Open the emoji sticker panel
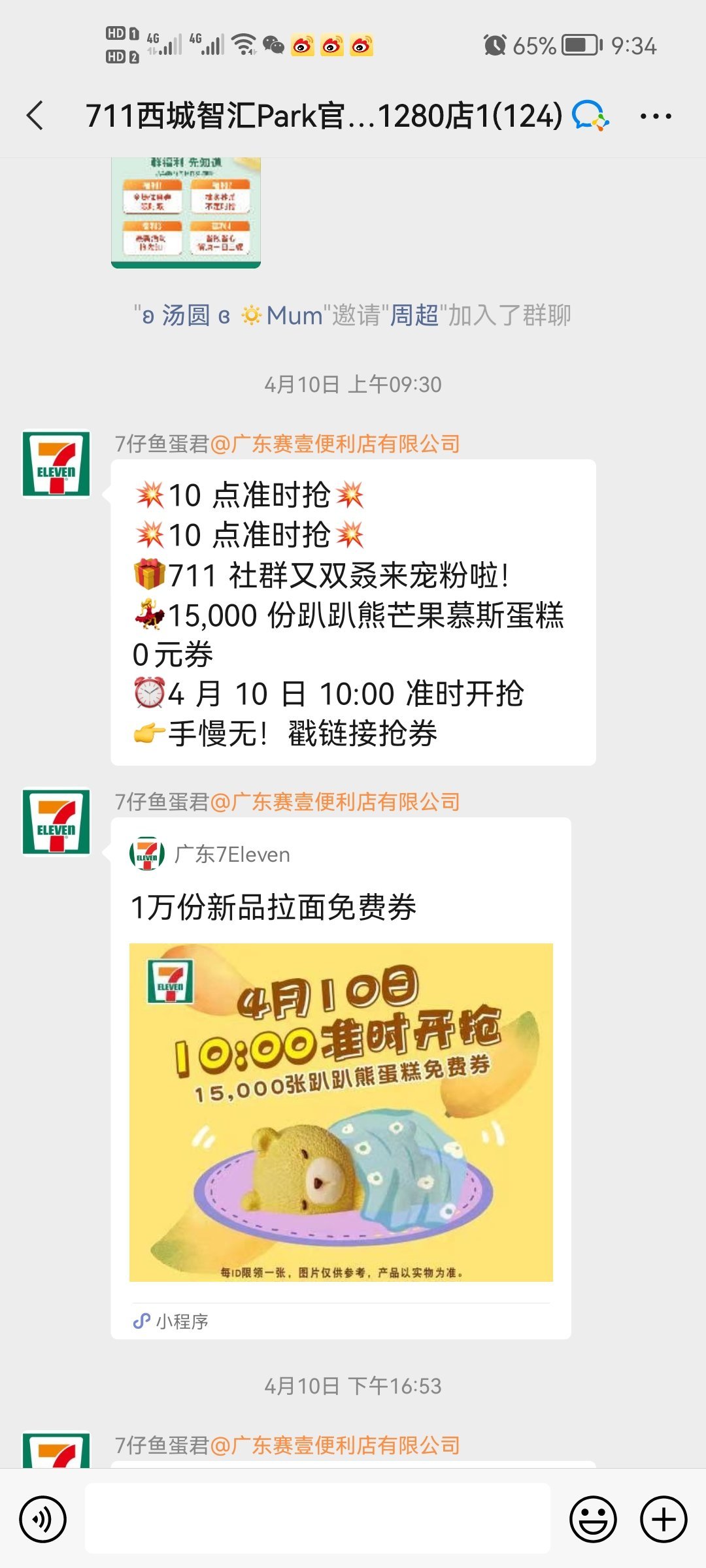 click(593, 1519)
